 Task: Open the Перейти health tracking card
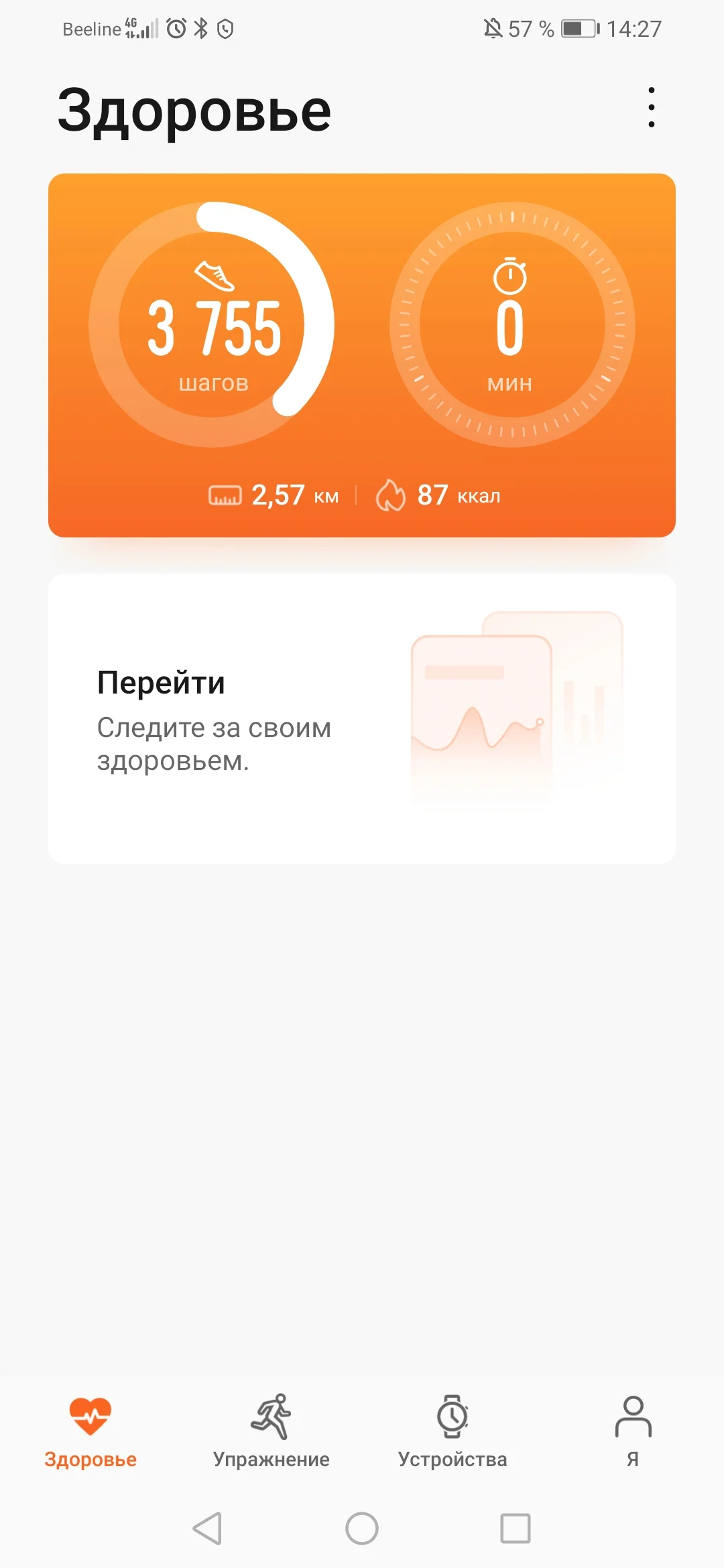pos(362,718)
